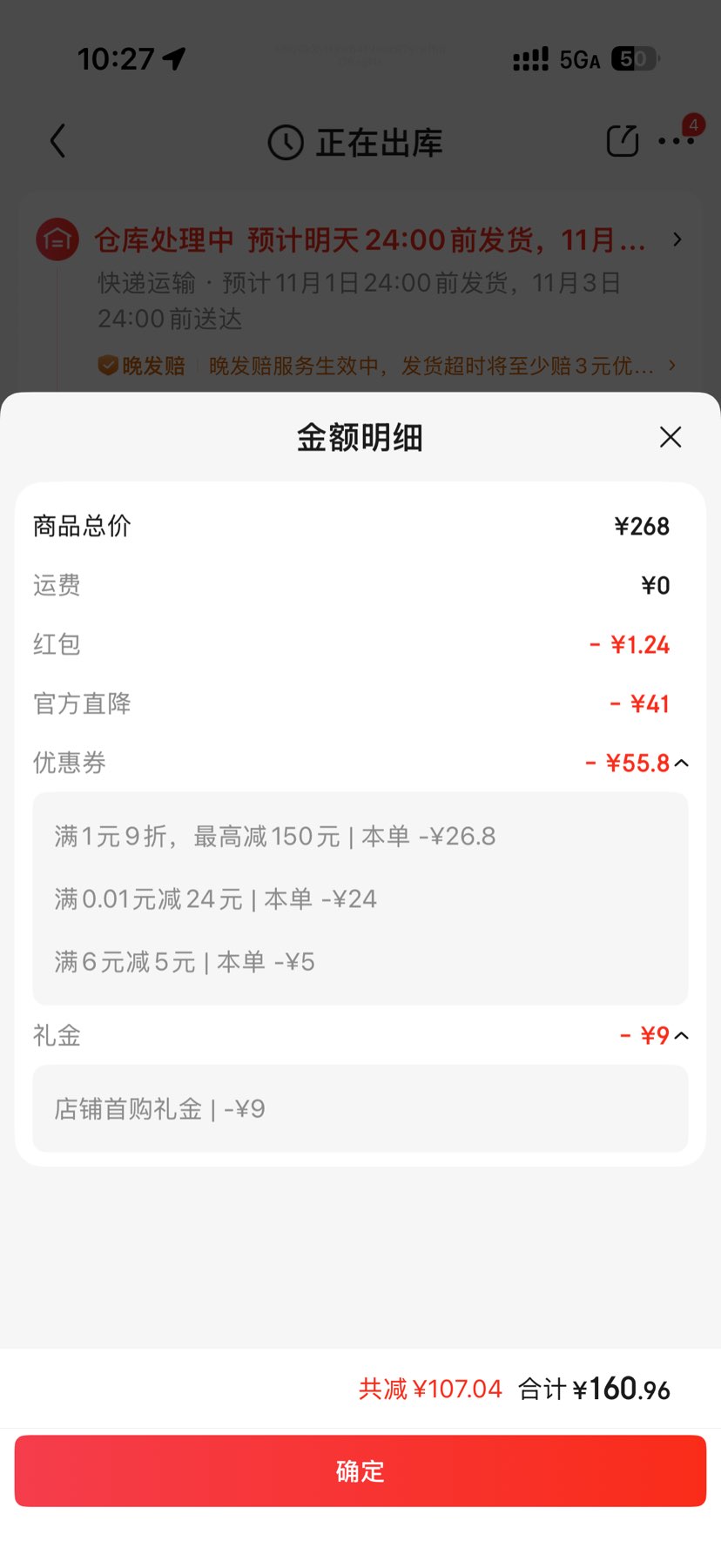Open the share icon in top bar

pyautogui.click(x=621, y=141)
